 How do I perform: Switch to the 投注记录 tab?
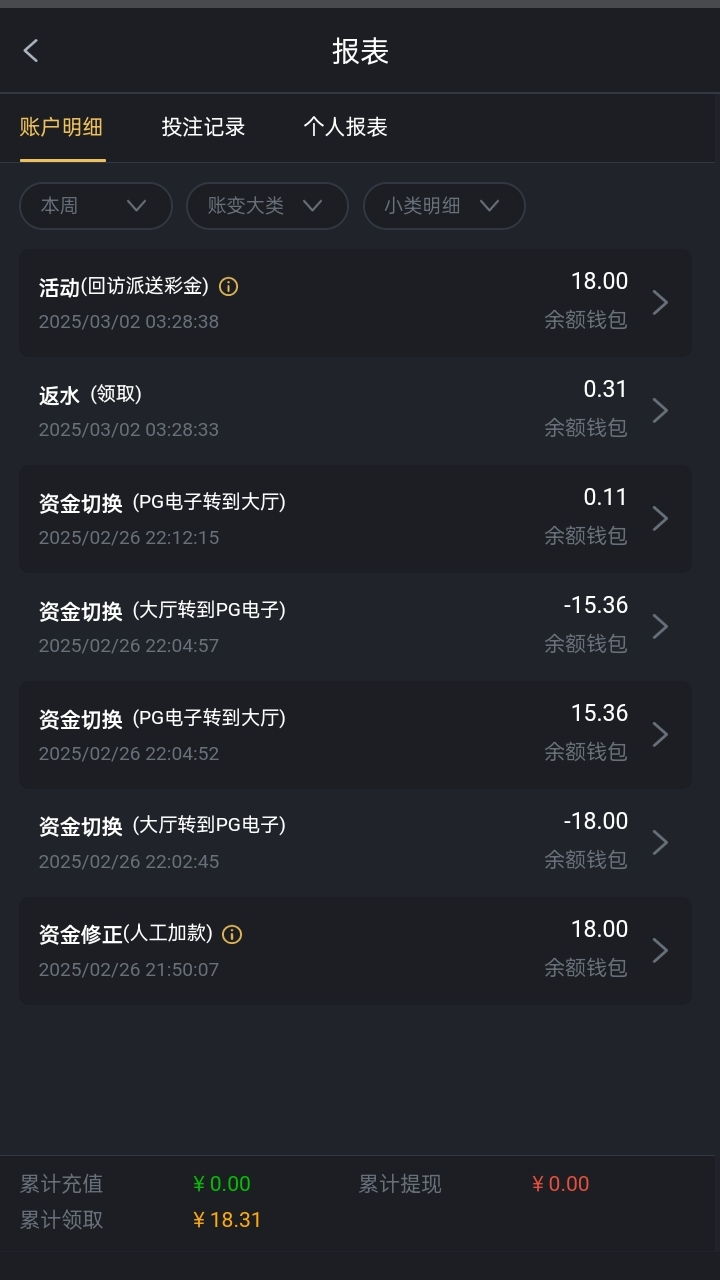[203, 127]
